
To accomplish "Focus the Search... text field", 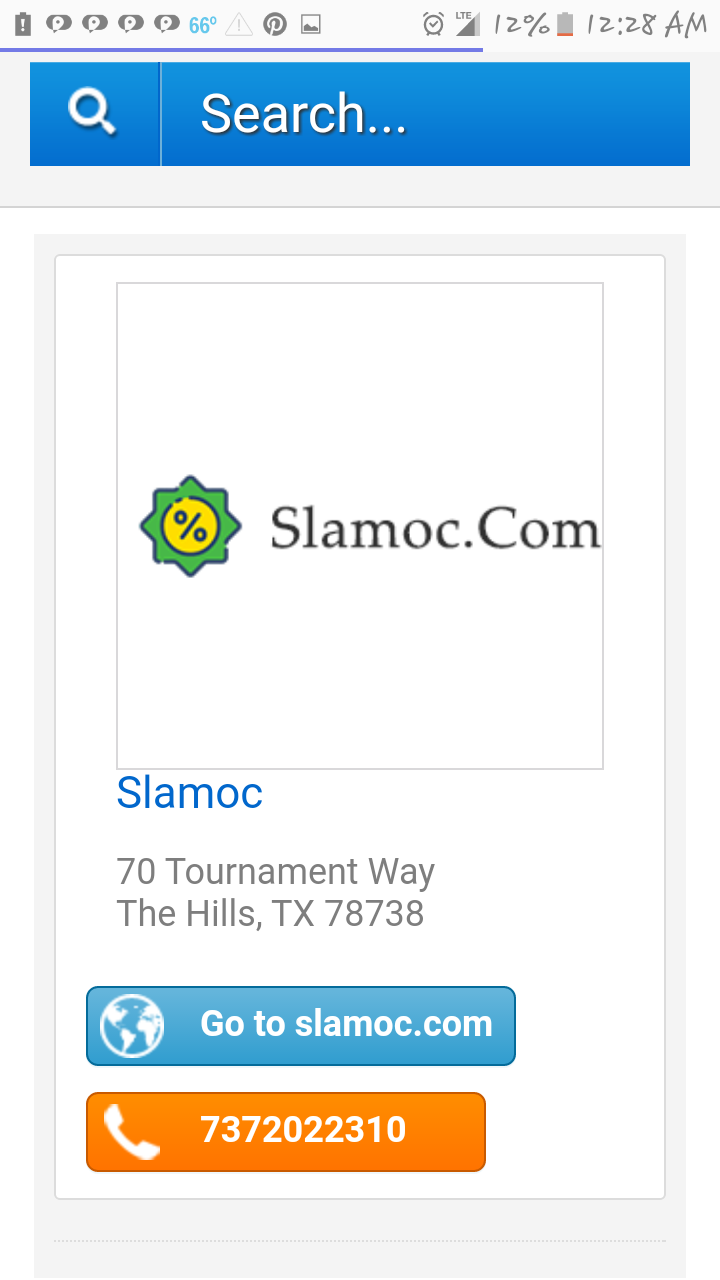I will click(x=425, y=114).
